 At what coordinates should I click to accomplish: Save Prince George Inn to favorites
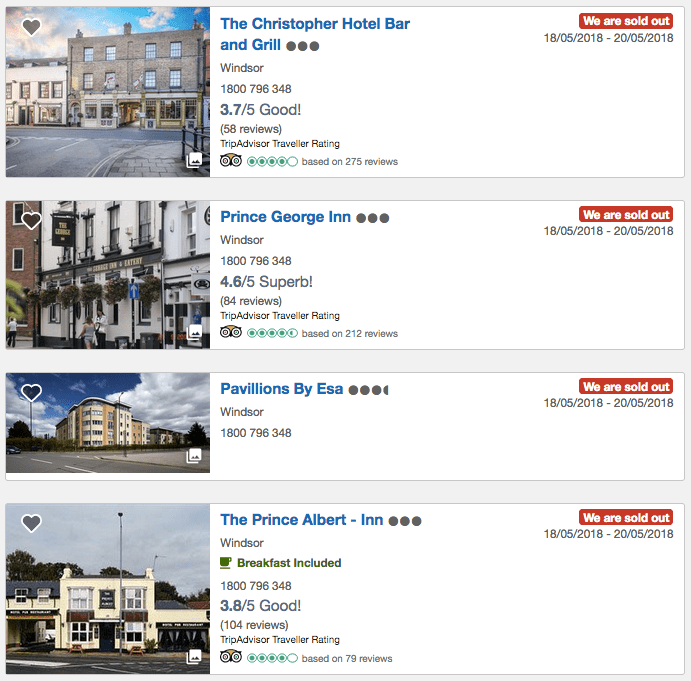(32, 221)
